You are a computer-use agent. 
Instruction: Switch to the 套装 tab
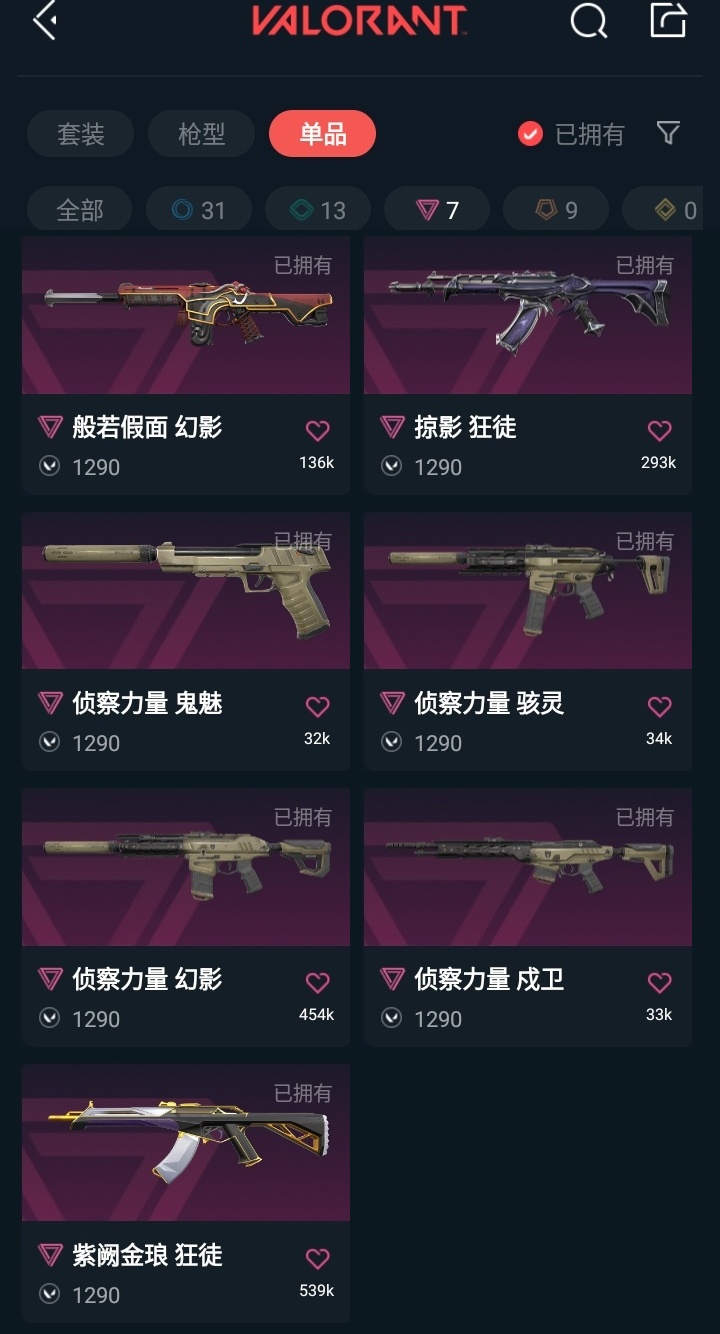click(x=81, y=134)
